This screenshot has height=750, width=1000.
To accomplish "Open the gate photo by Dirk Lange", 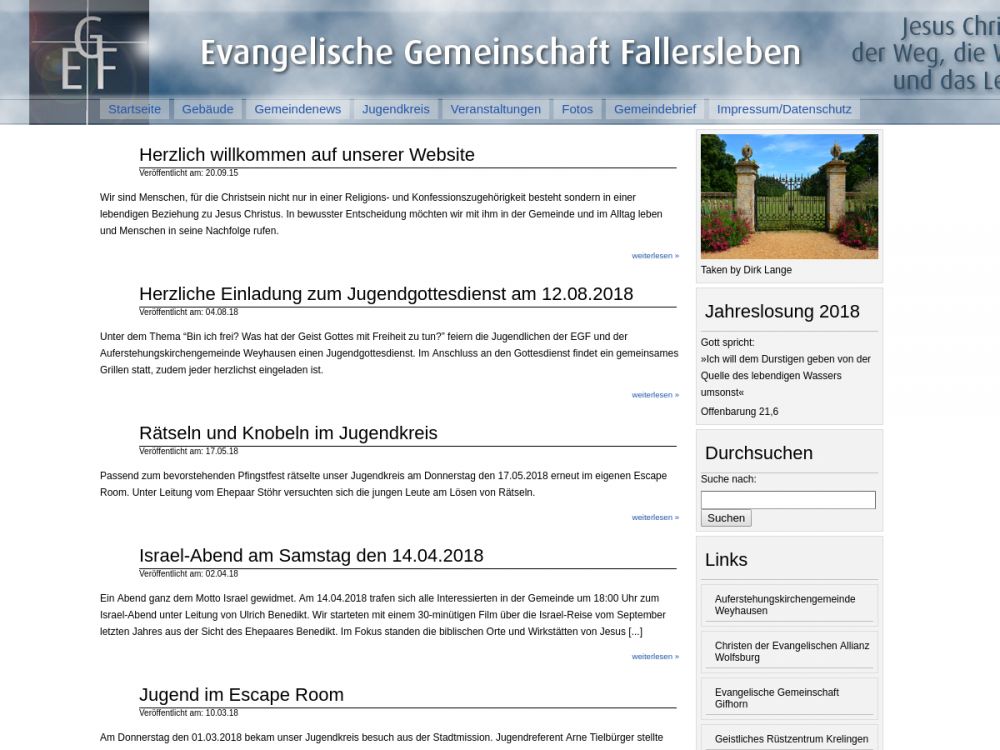I will [x=789, y=196].
